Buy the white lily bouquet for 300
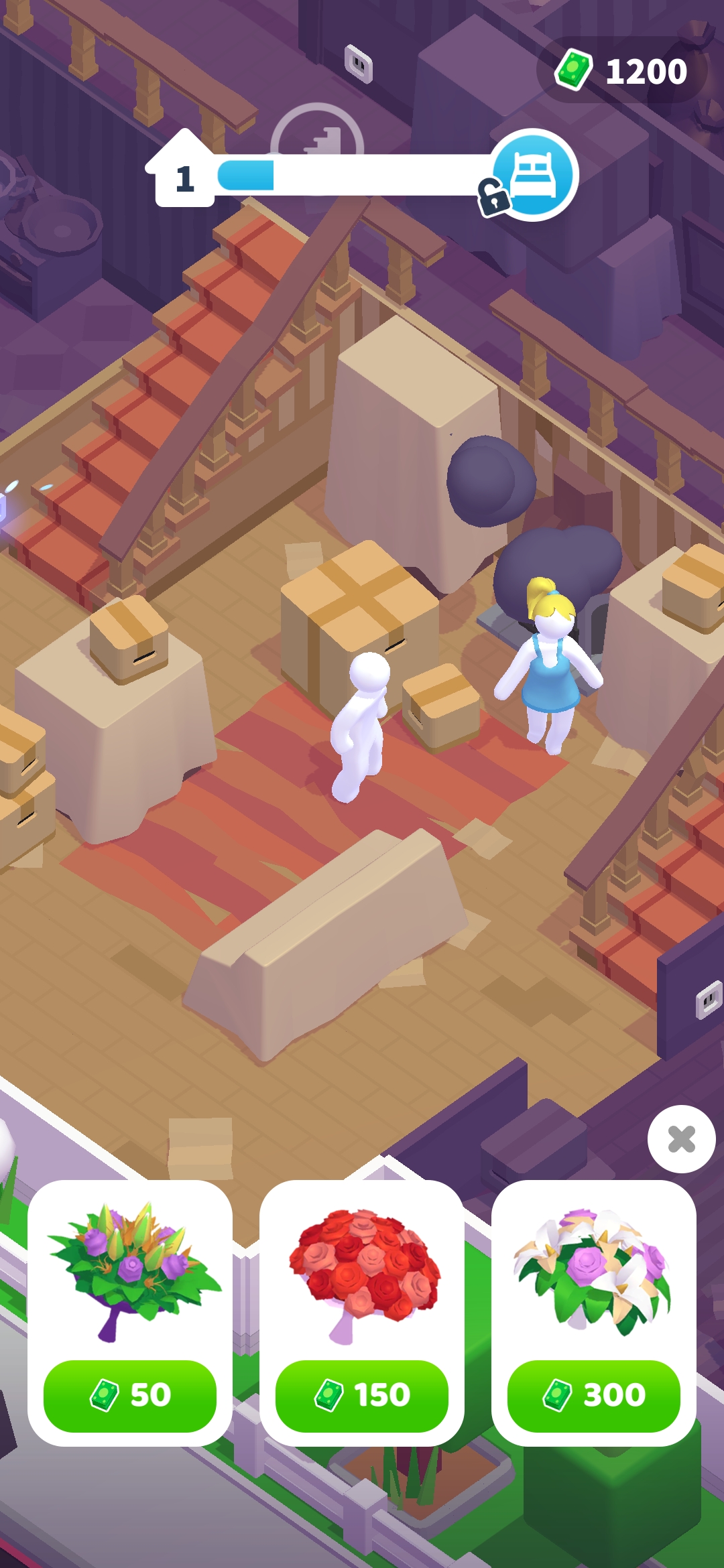 click(593, 1395)
